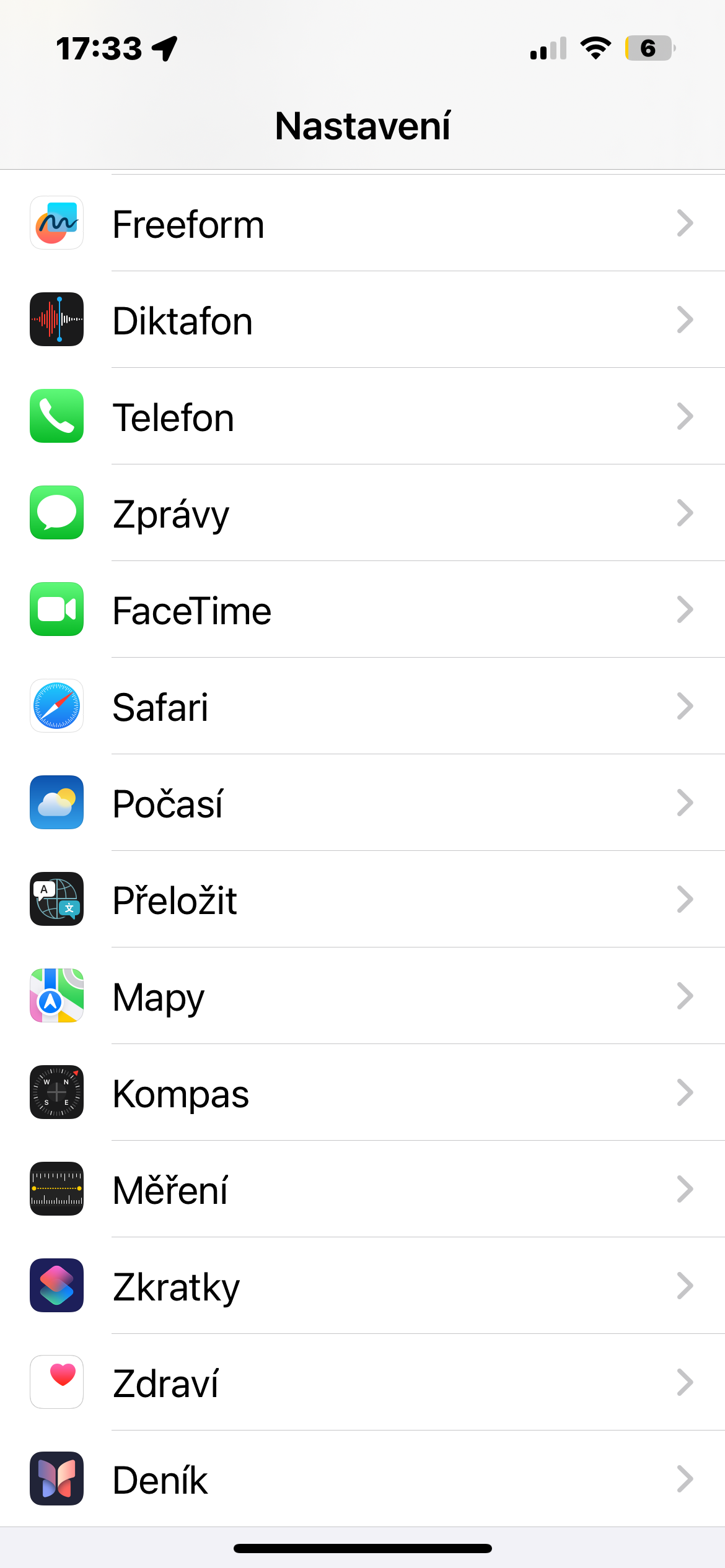Tap the Zkratky row
725x1568 pixels.
362,1286
